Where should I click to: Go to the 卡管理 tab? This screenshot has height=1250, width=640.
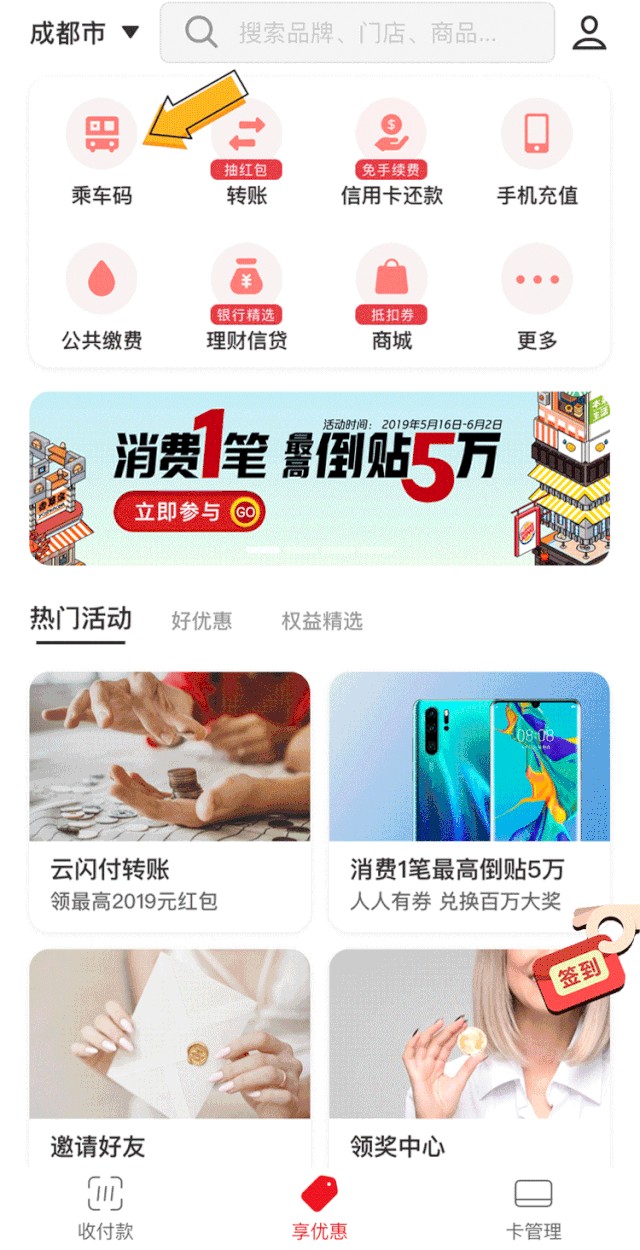533,1208
